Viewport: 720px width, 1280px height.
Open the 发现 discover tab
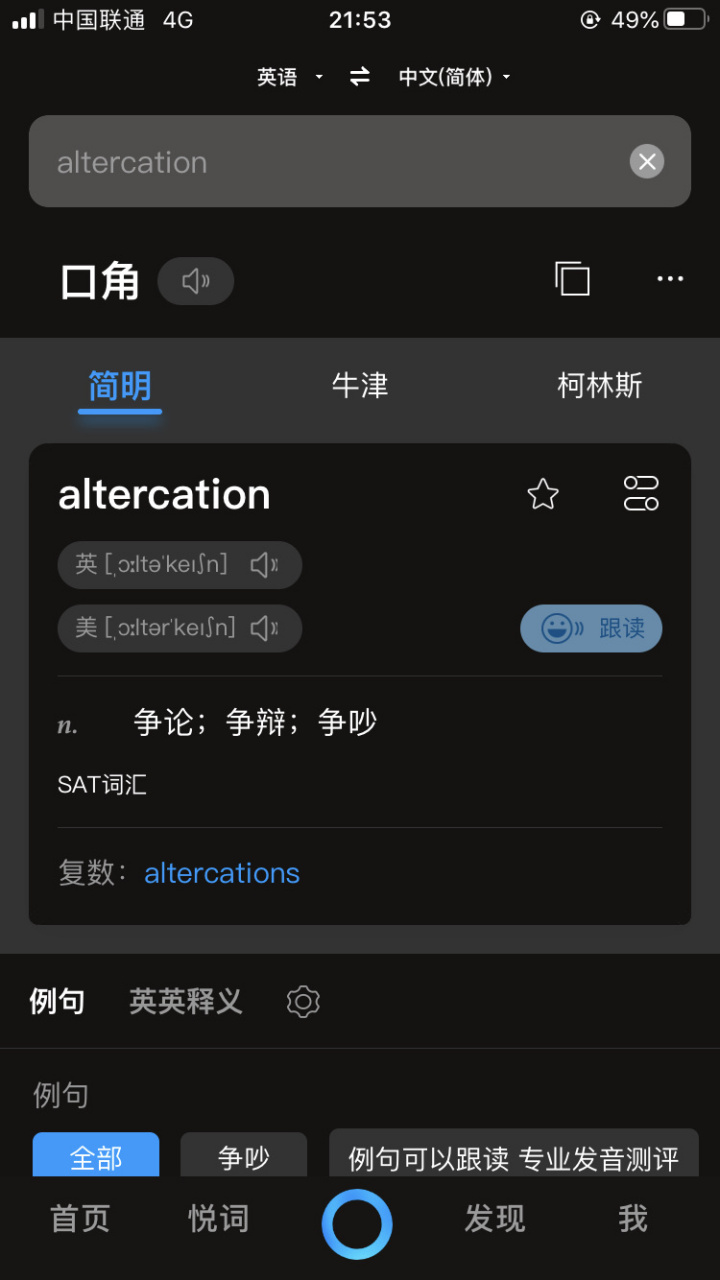point(494,1220)
